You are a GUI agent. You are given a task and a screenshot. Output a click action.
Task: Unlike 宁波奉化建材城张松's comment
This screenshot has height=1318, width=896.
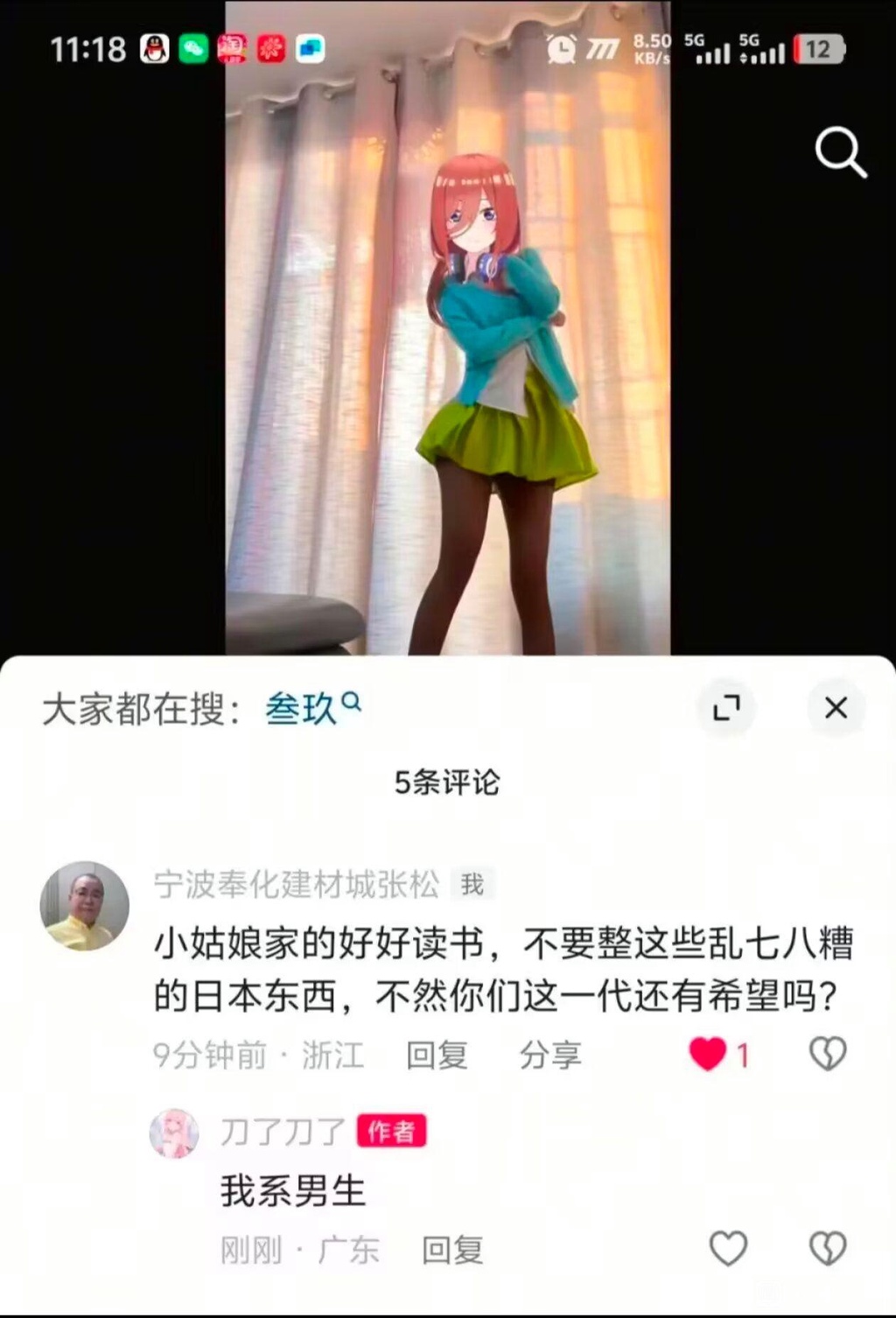708,1054
